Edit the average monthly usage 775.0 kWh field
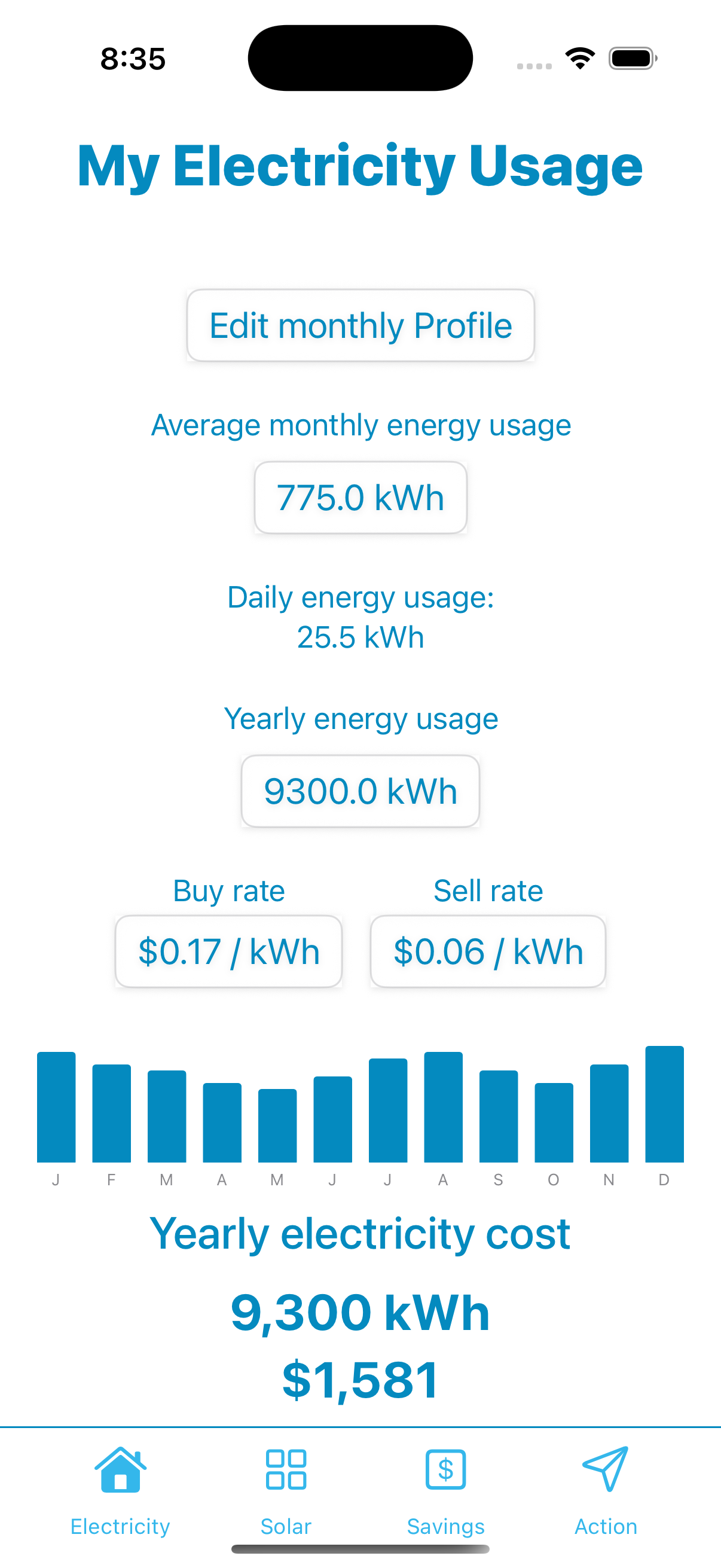Viewport: 721px width, 1568px height. pos(360,497)
